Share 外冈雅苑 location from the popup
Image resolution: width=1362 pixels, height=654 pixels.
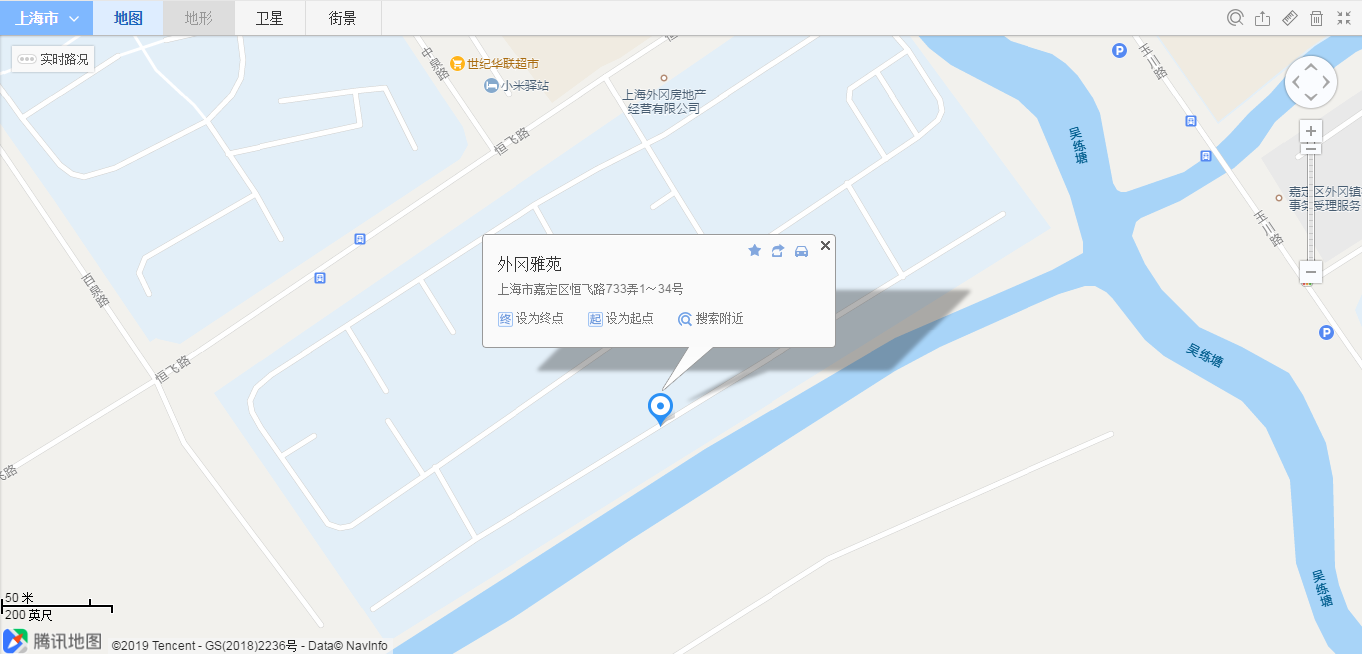[x=778, y=251]
